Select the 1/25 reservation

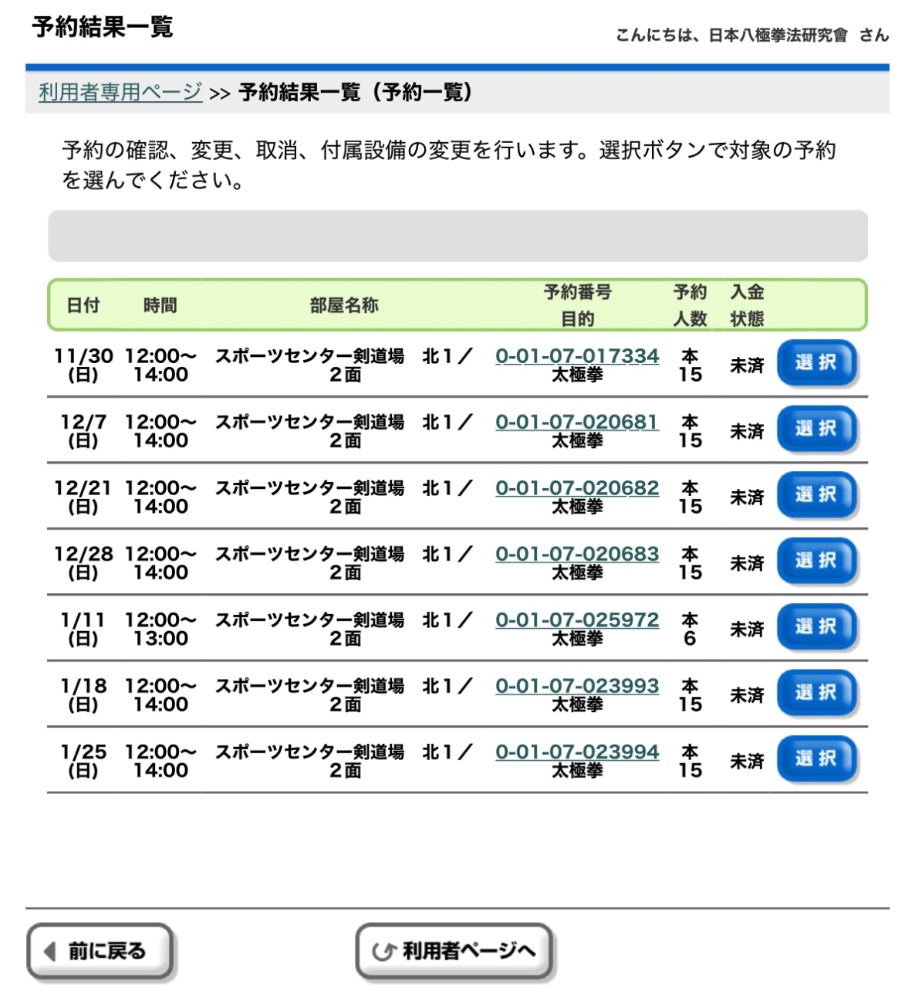pos(816,760)
